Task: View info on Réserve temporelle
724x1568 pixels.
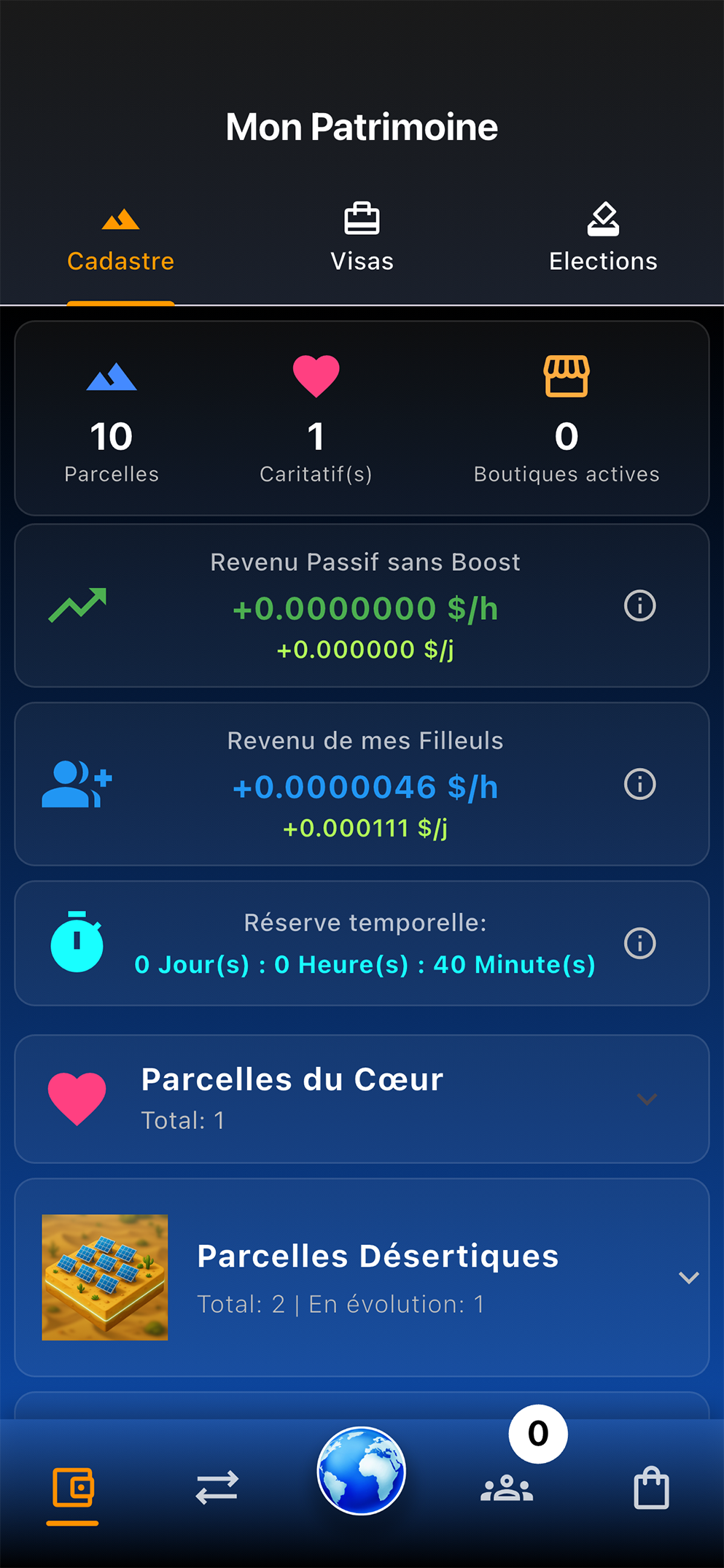Action: [x=639, y=944]
